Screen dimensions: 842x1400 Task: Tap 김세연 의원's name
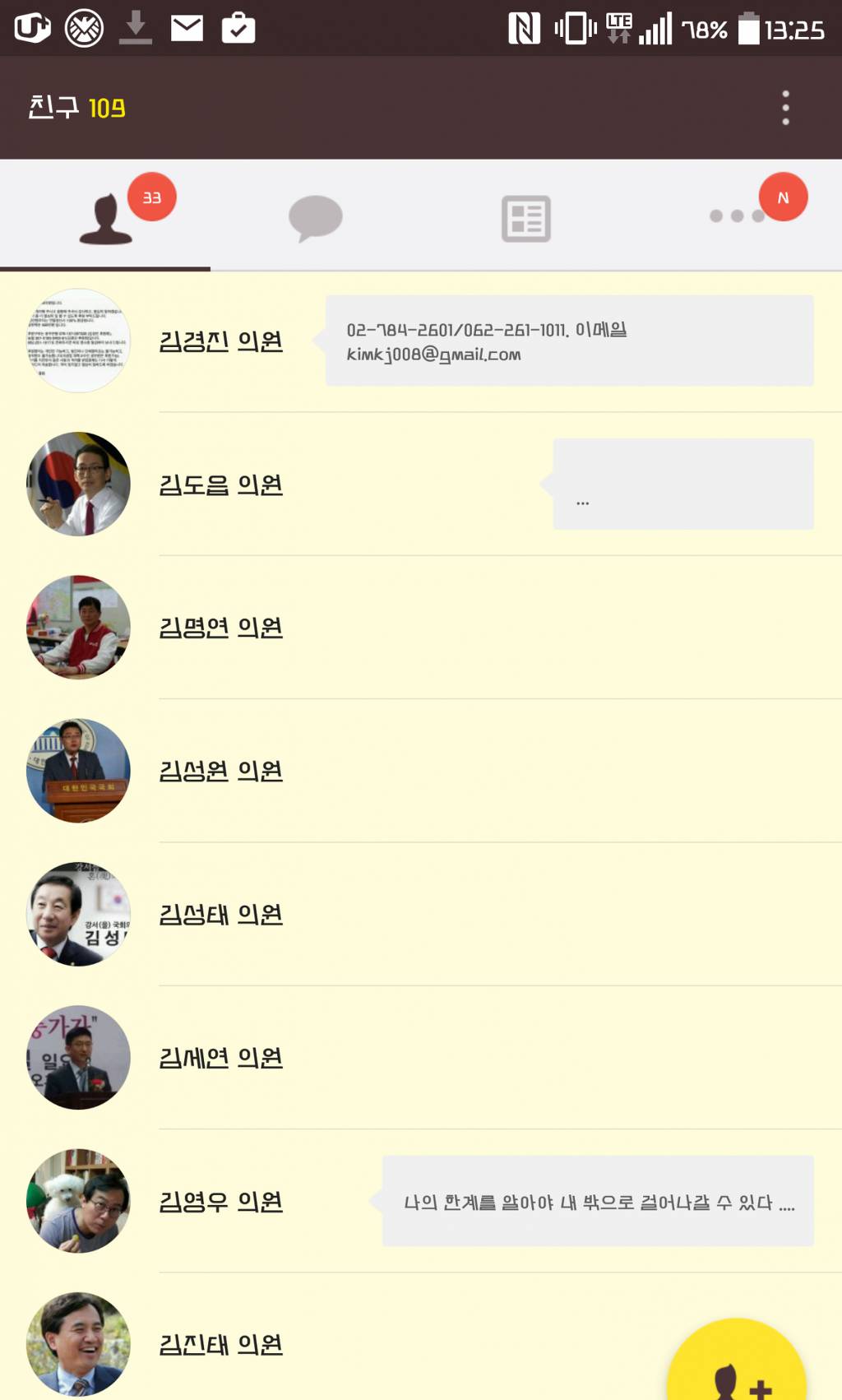[x=222, y=1058]
